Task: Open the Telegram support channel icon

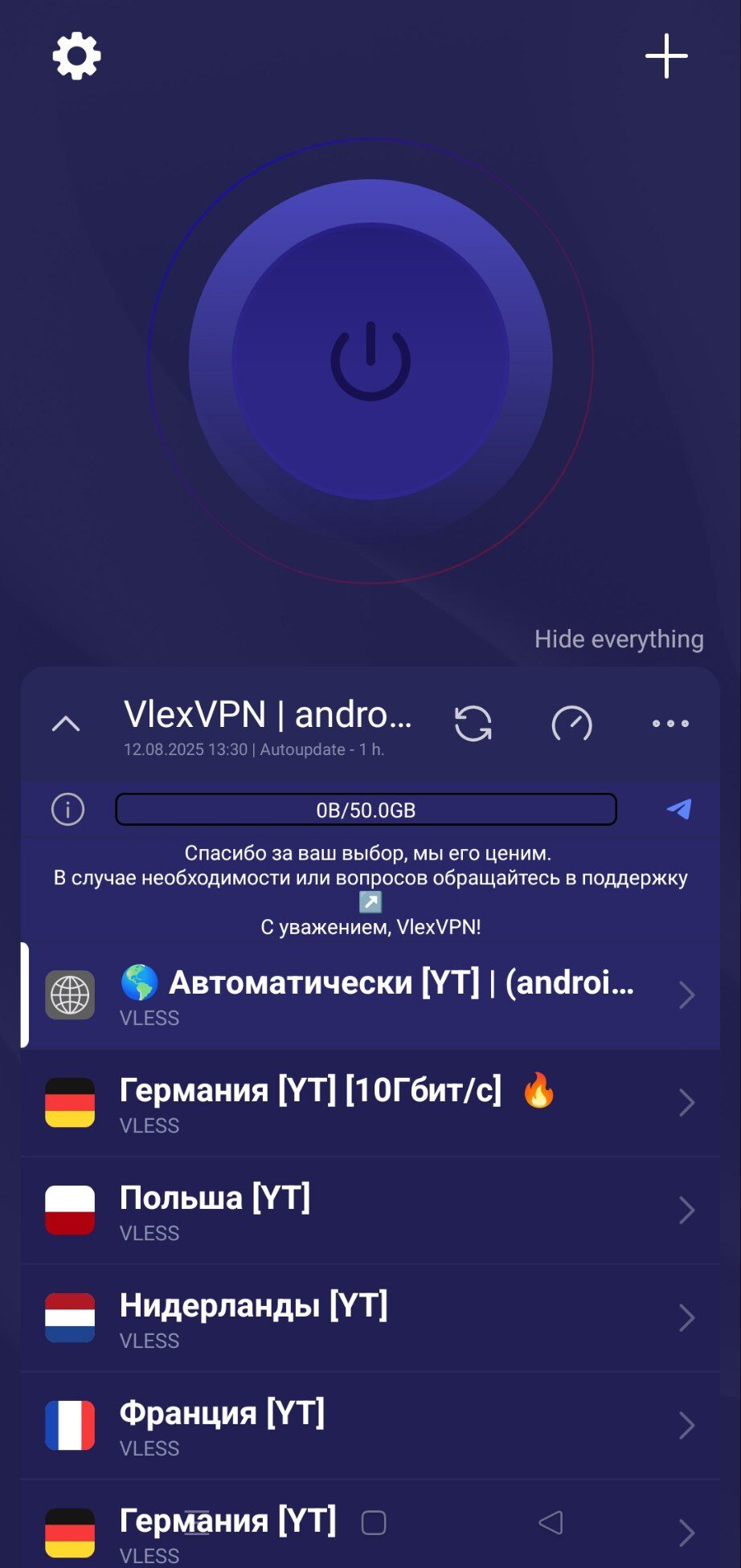Action: pyautogui.click(x=679, y=809)
